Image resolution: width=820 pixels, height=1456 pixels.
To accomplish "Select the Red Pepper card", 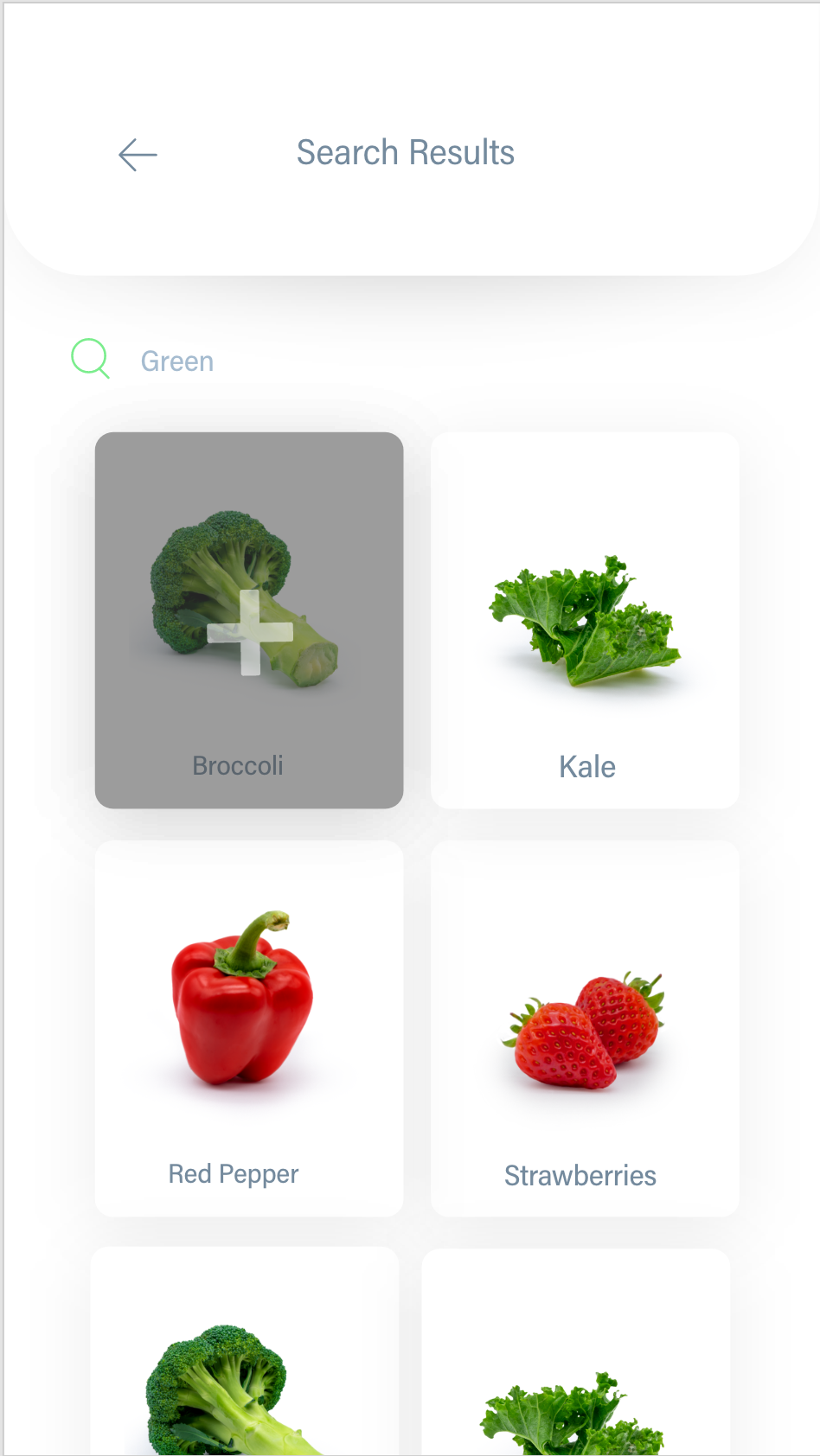I will tap(249, 1028).
